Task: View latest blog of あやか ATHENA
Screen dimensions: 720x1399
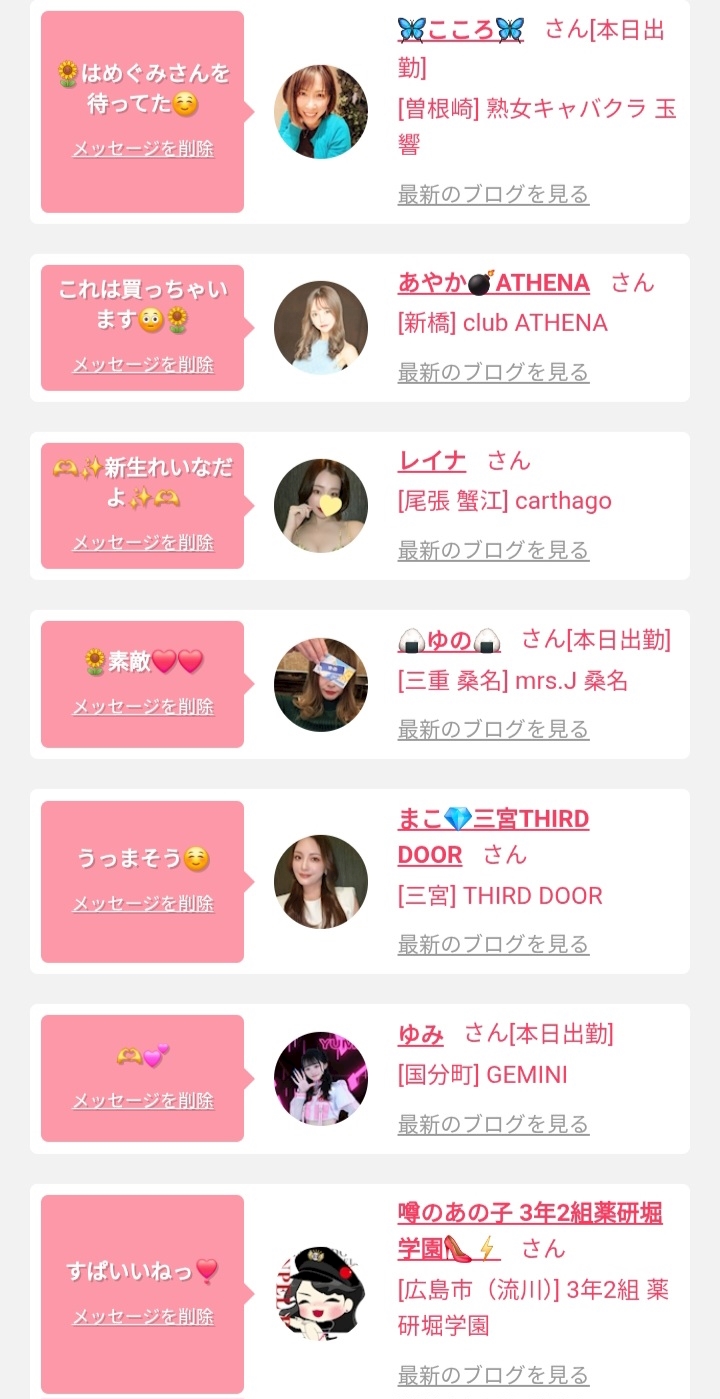Action: coord(494,372)
